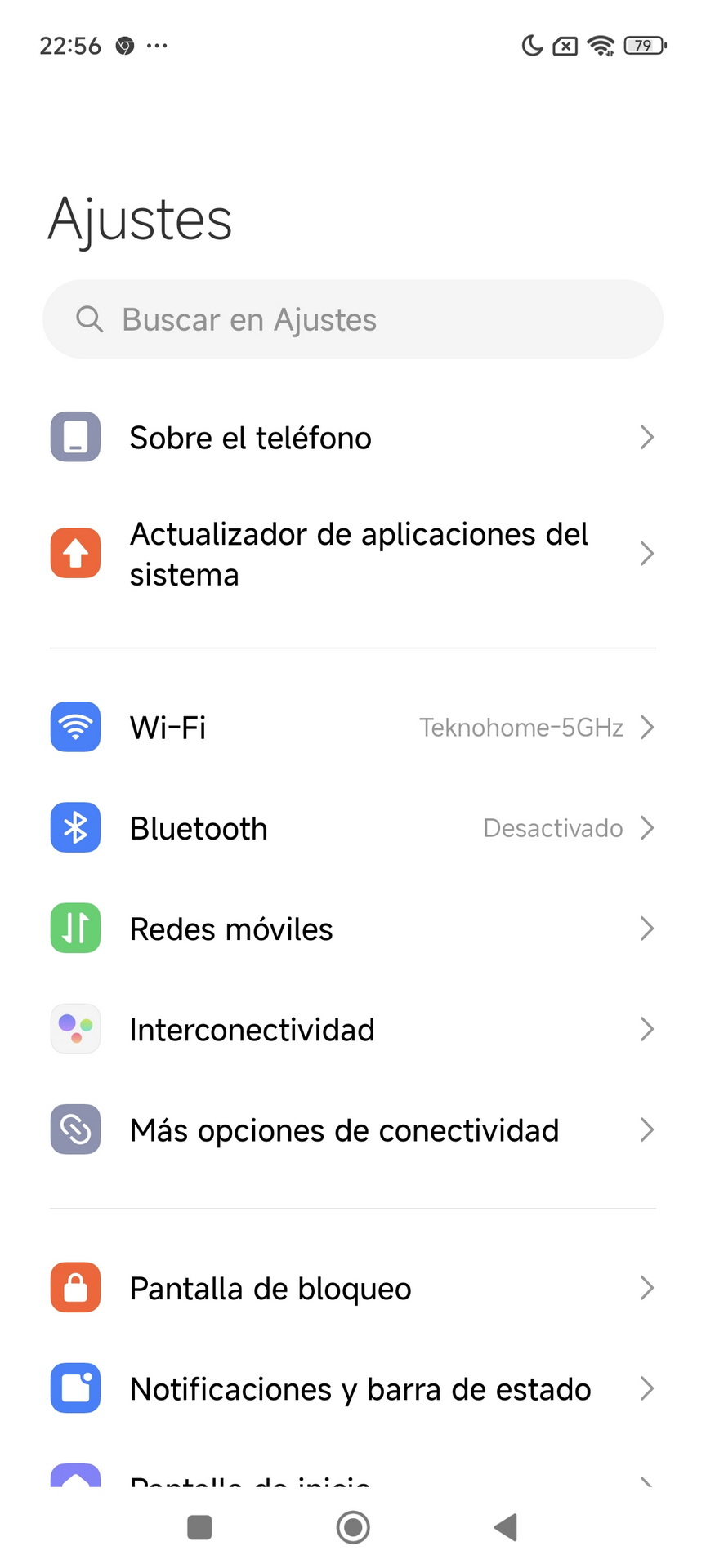The image size is (706, 1568).
Task: Go to Bluetooth settings
Action: coord(353,828)
